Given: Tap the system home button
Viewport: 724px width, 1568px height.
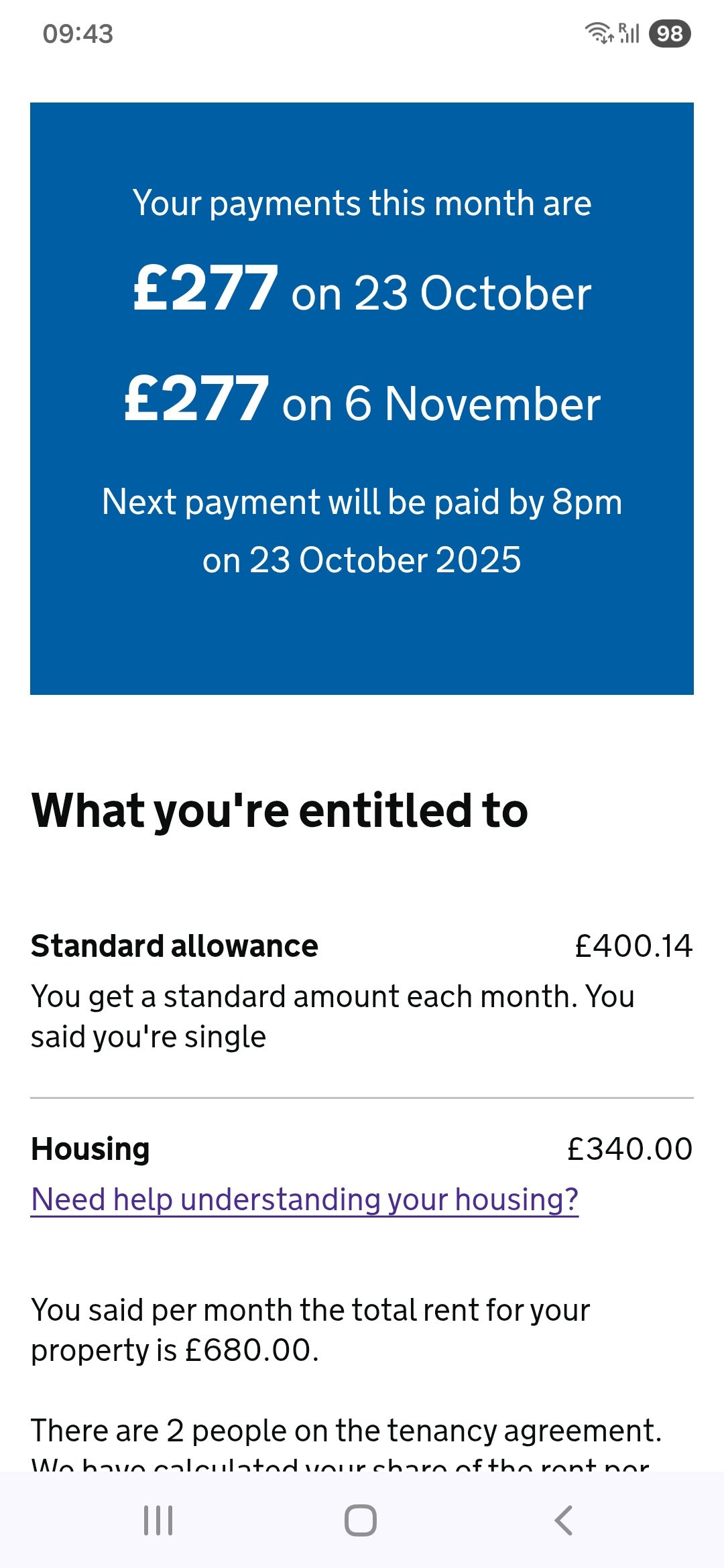Looking at the screenshot, I should [361, 1520].
